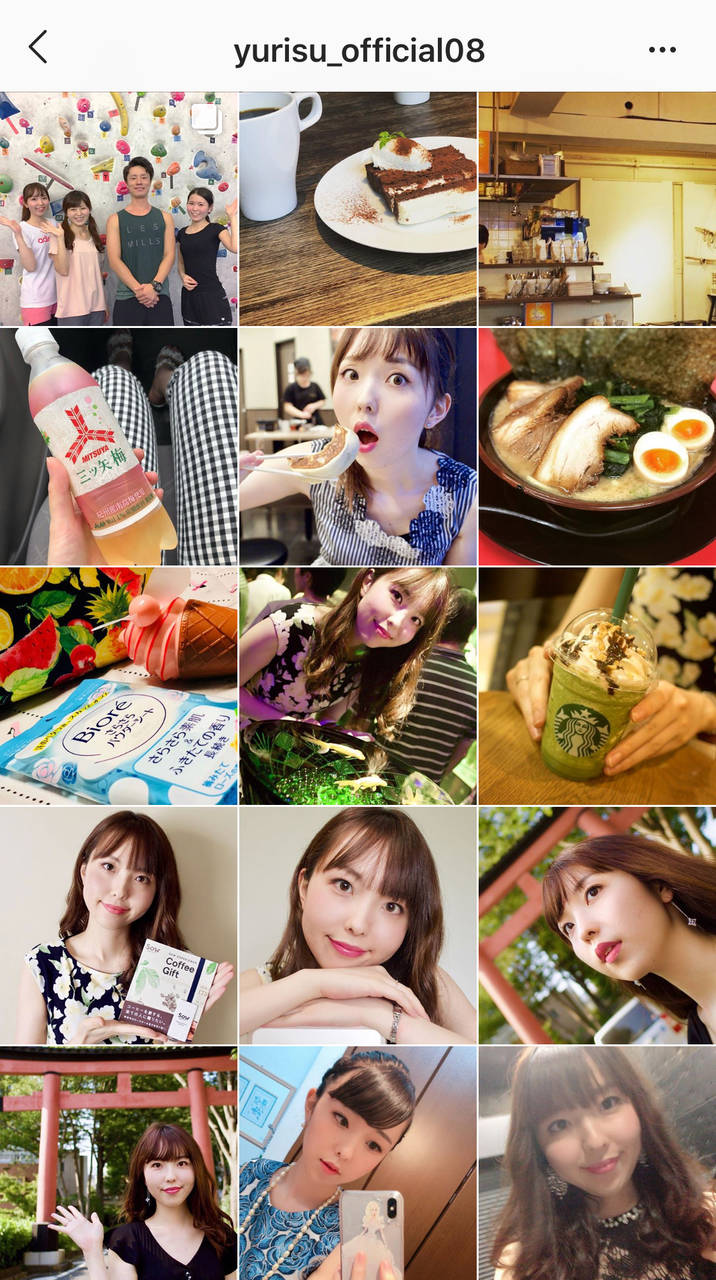
Task: Open the post with goldfish bowl table
Action: (358, 686)
